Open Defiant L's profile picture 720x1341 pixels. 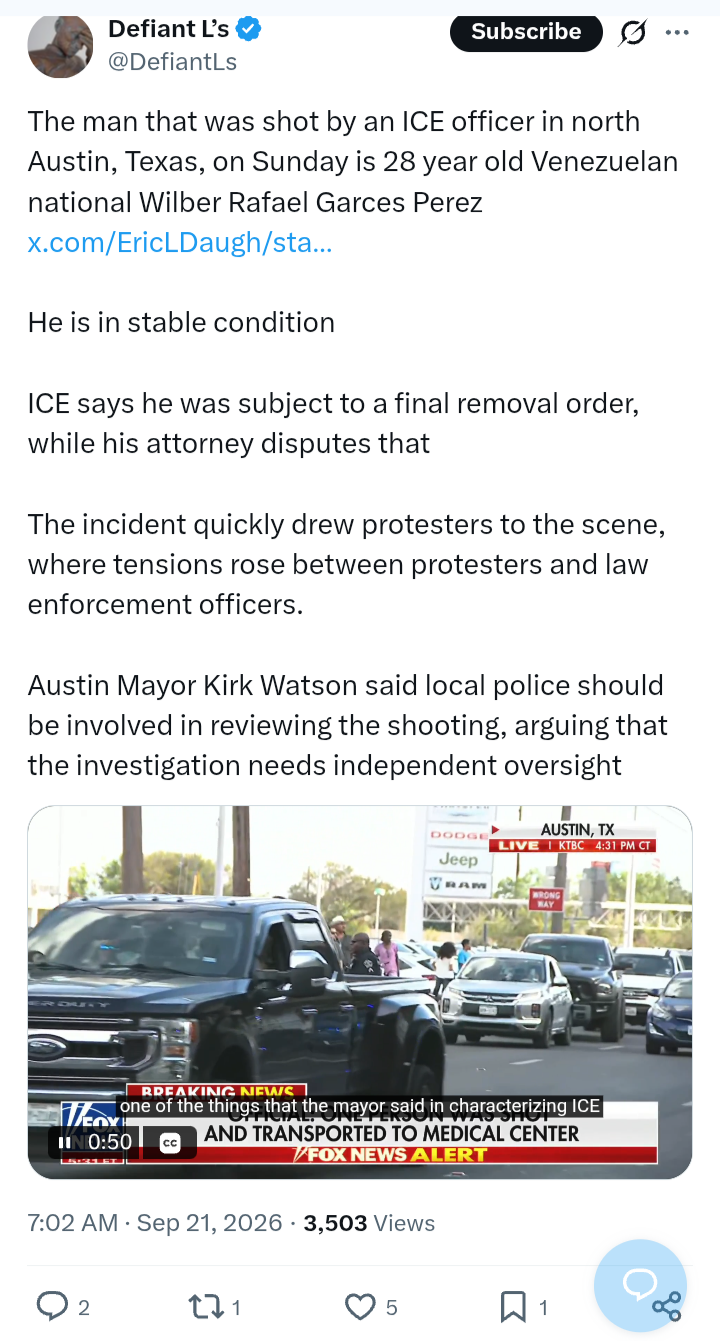coord(60,46)
